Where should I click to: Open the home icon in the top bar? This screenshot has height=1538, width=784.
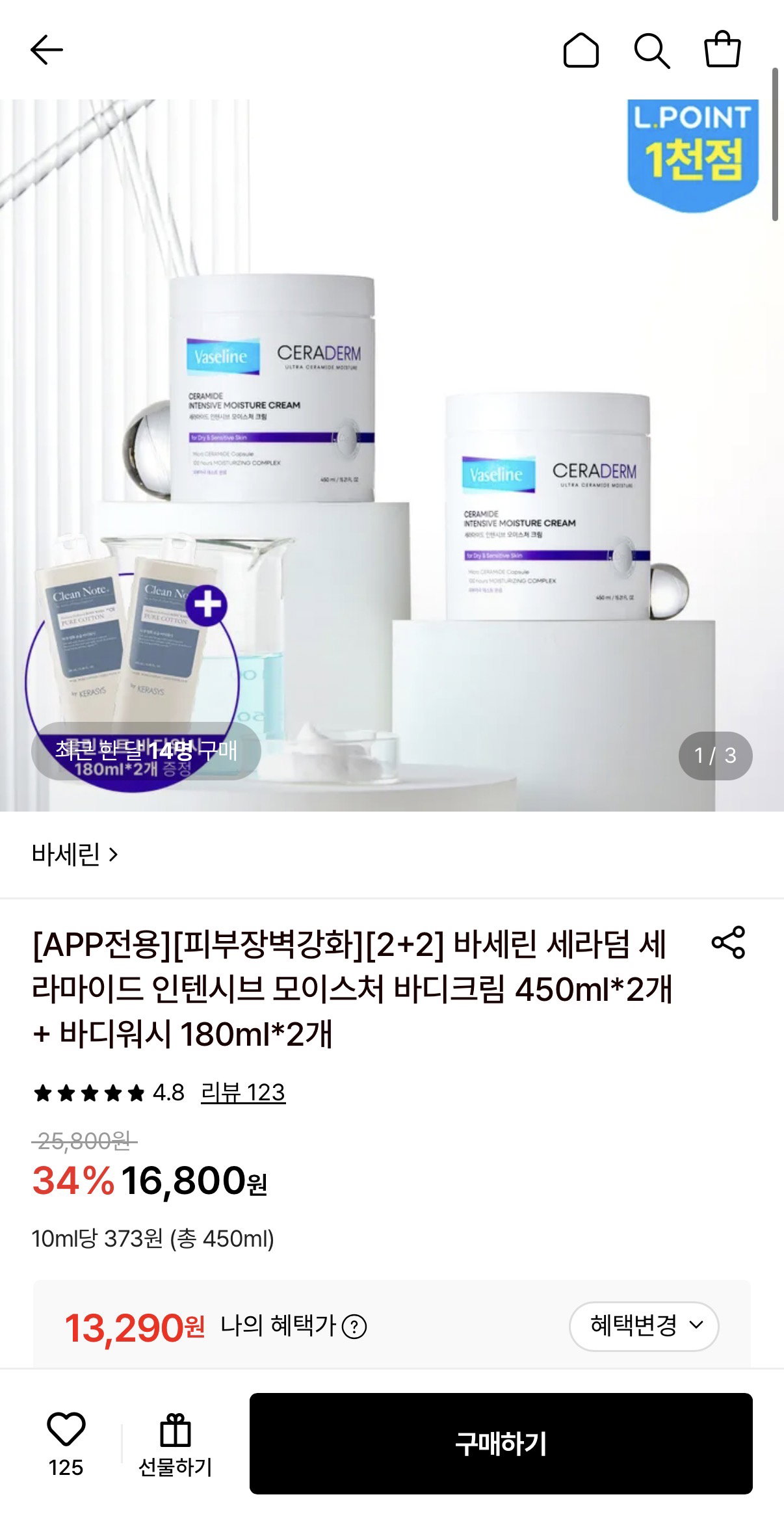(581, 50)
